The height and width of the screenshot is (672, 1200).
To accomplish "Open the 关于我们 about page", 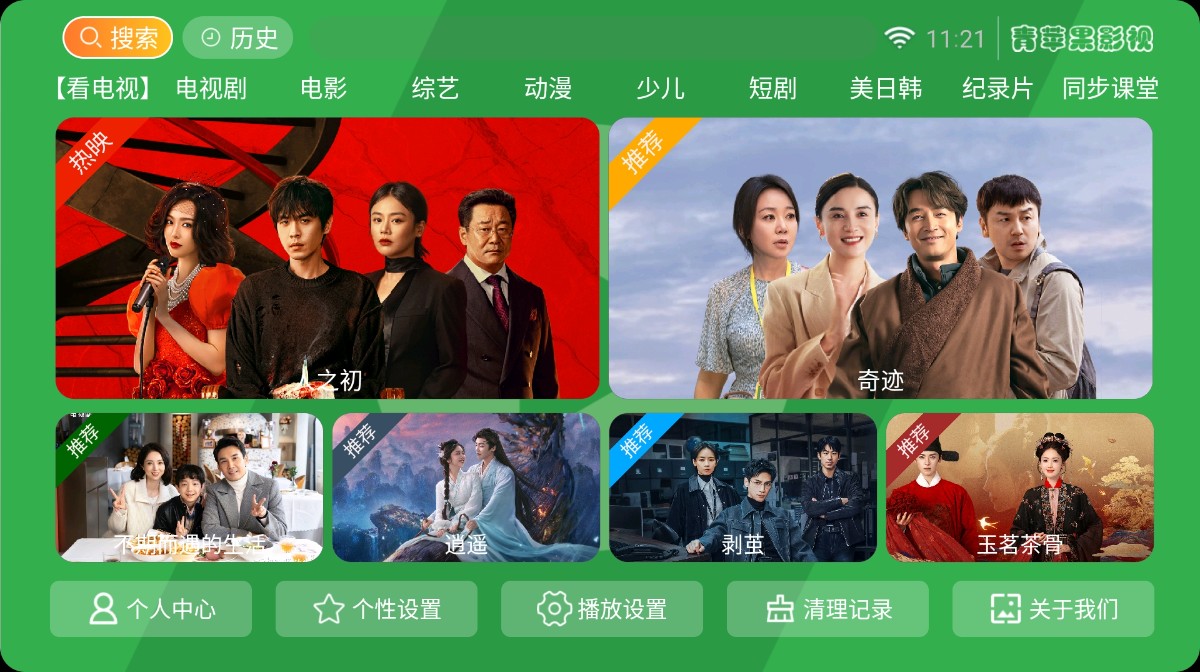I will (x=1053, y=609).
